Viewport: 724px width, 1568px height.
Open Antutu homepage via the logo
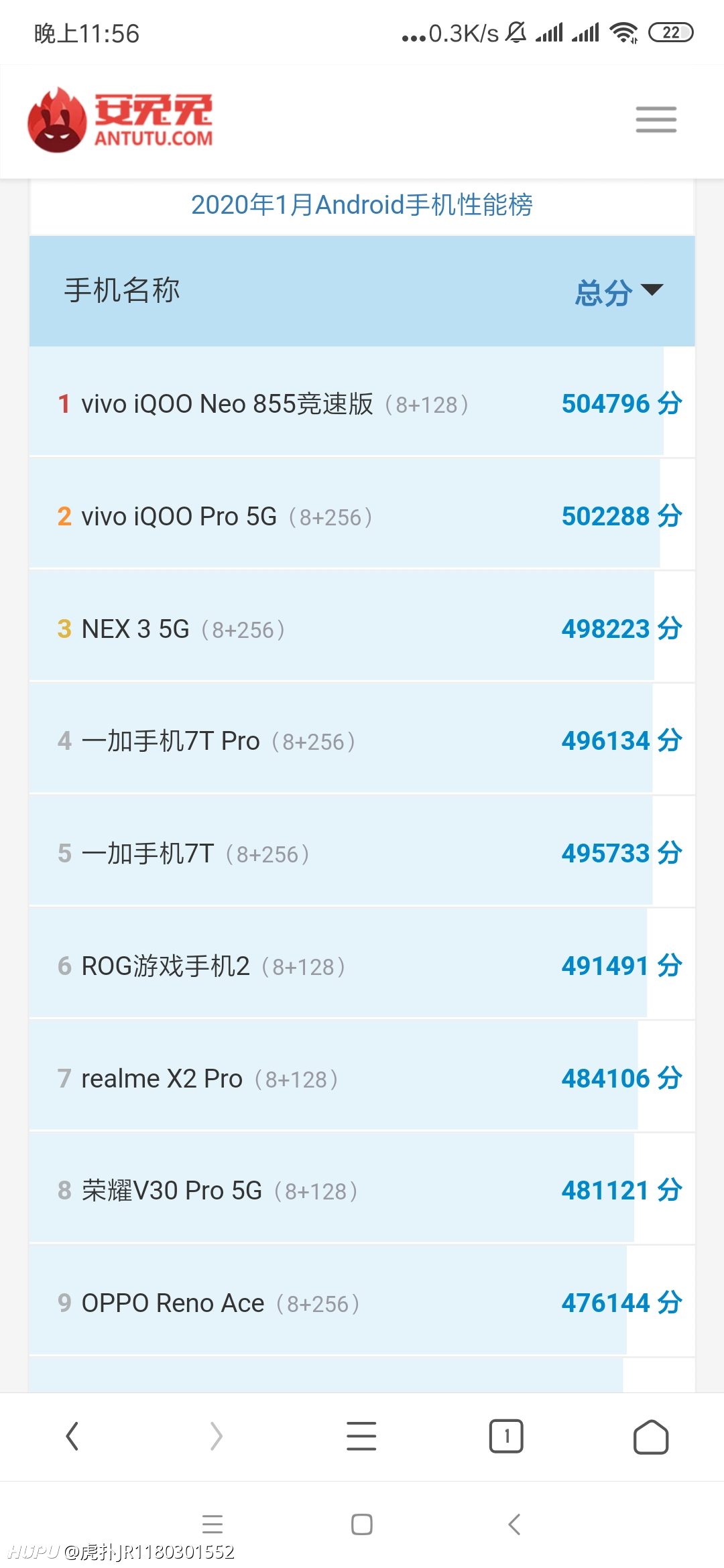(121, 120)
